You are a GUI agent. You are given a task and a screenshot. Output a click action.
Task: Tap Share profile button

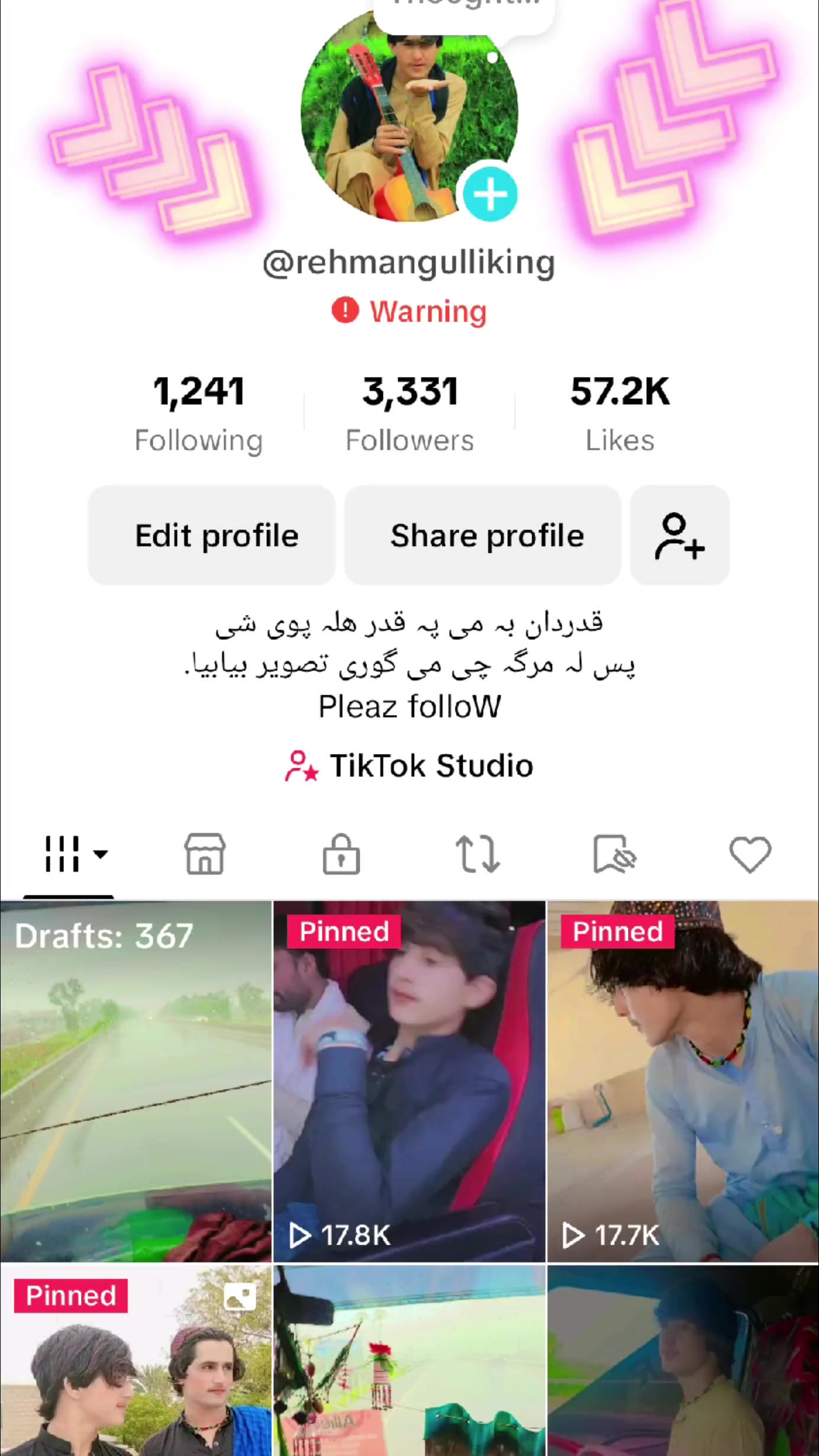(x=483, y=535)
